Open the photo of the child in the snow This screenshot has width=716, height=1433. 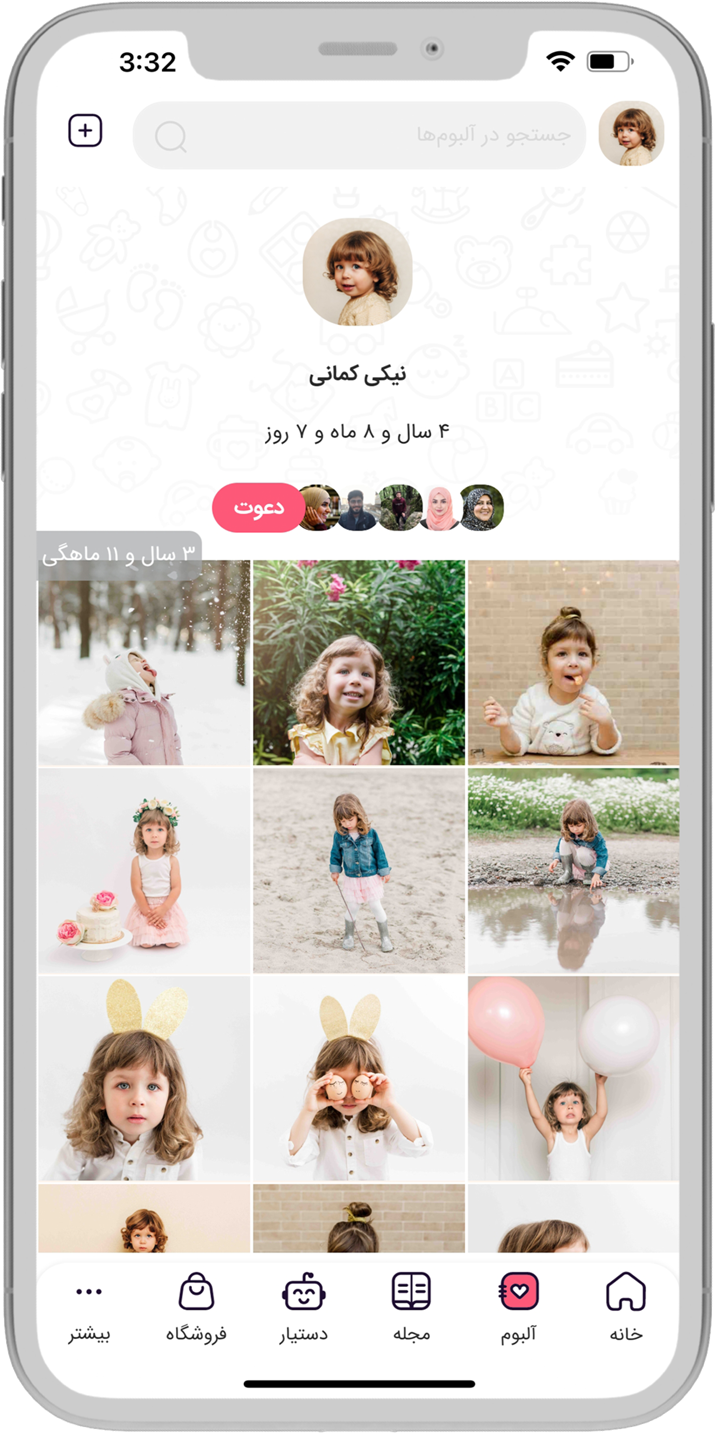pyautogui.click(x=144, y=664)
